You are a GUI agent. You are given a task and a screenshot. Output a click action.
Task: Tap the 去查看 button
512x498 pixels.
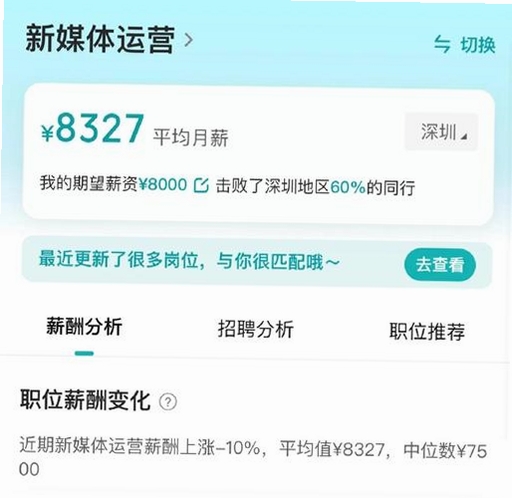[440, 265]
